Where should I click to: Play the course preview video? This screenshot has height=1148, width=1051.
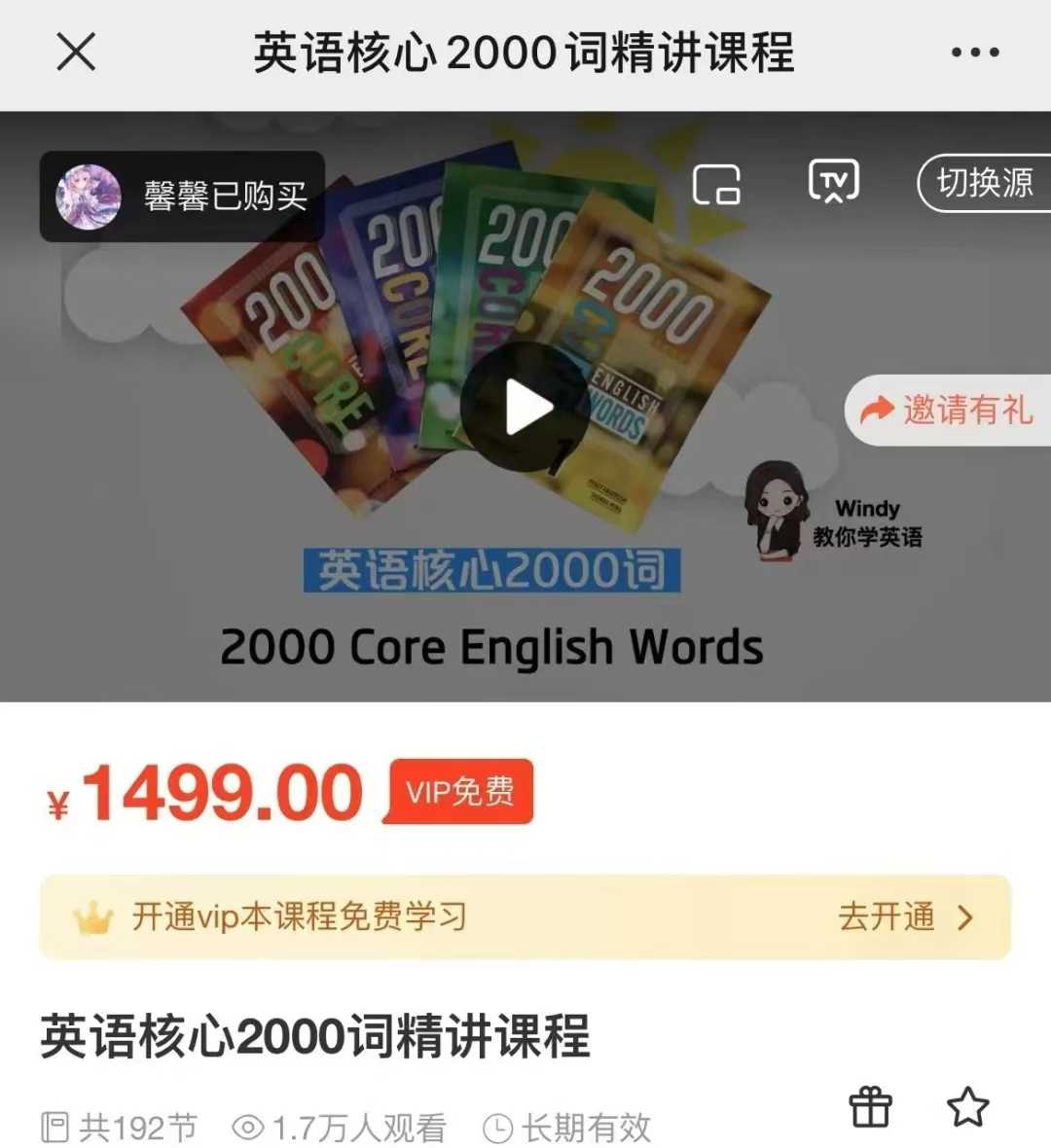point(527,408)
